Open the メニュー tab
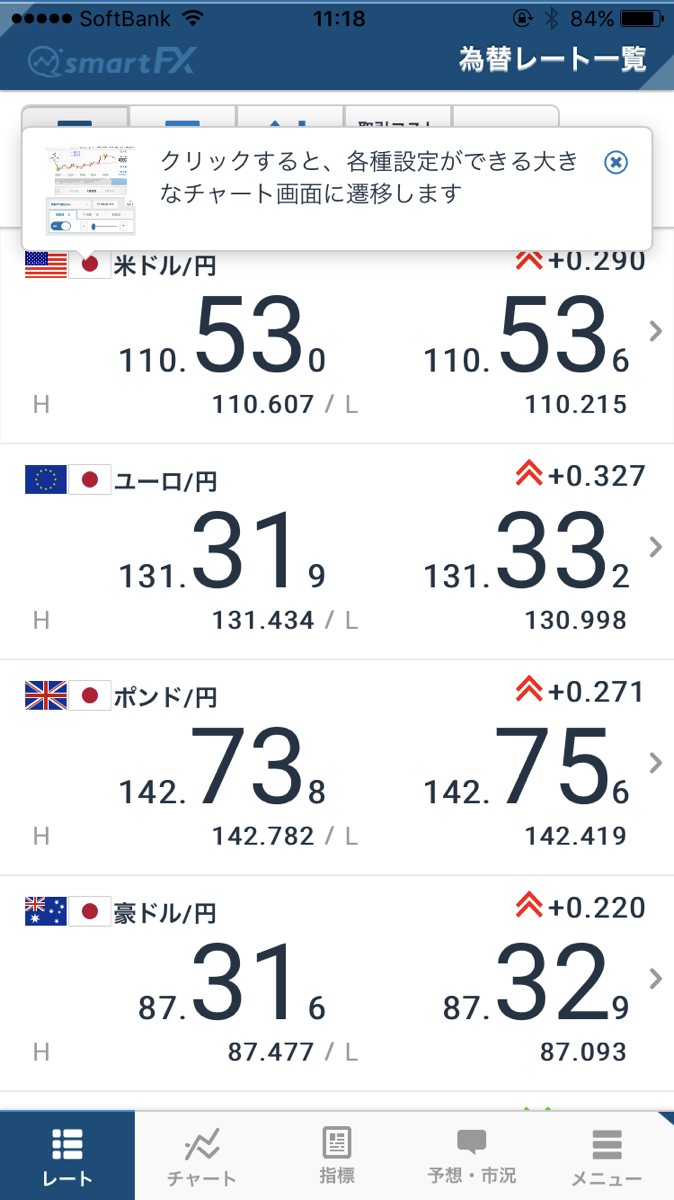Viewport: 674px width, 1200px height. [606, 1156]
